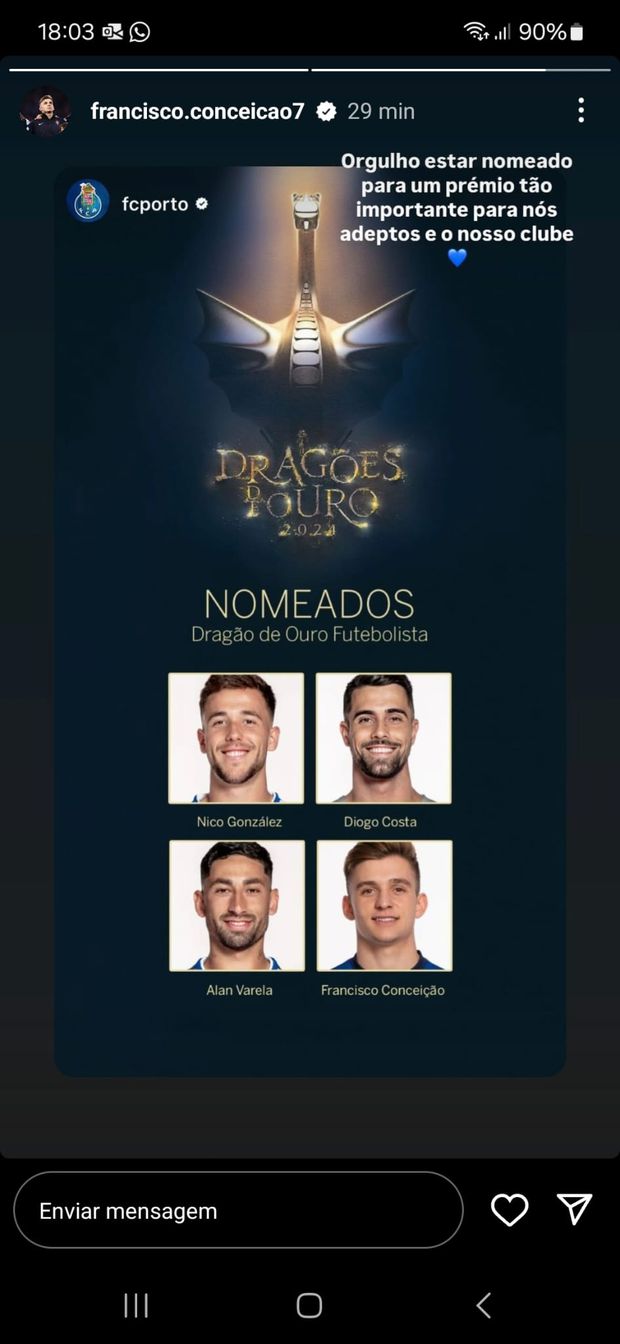Open the story overflow menu

pos(581,111)
